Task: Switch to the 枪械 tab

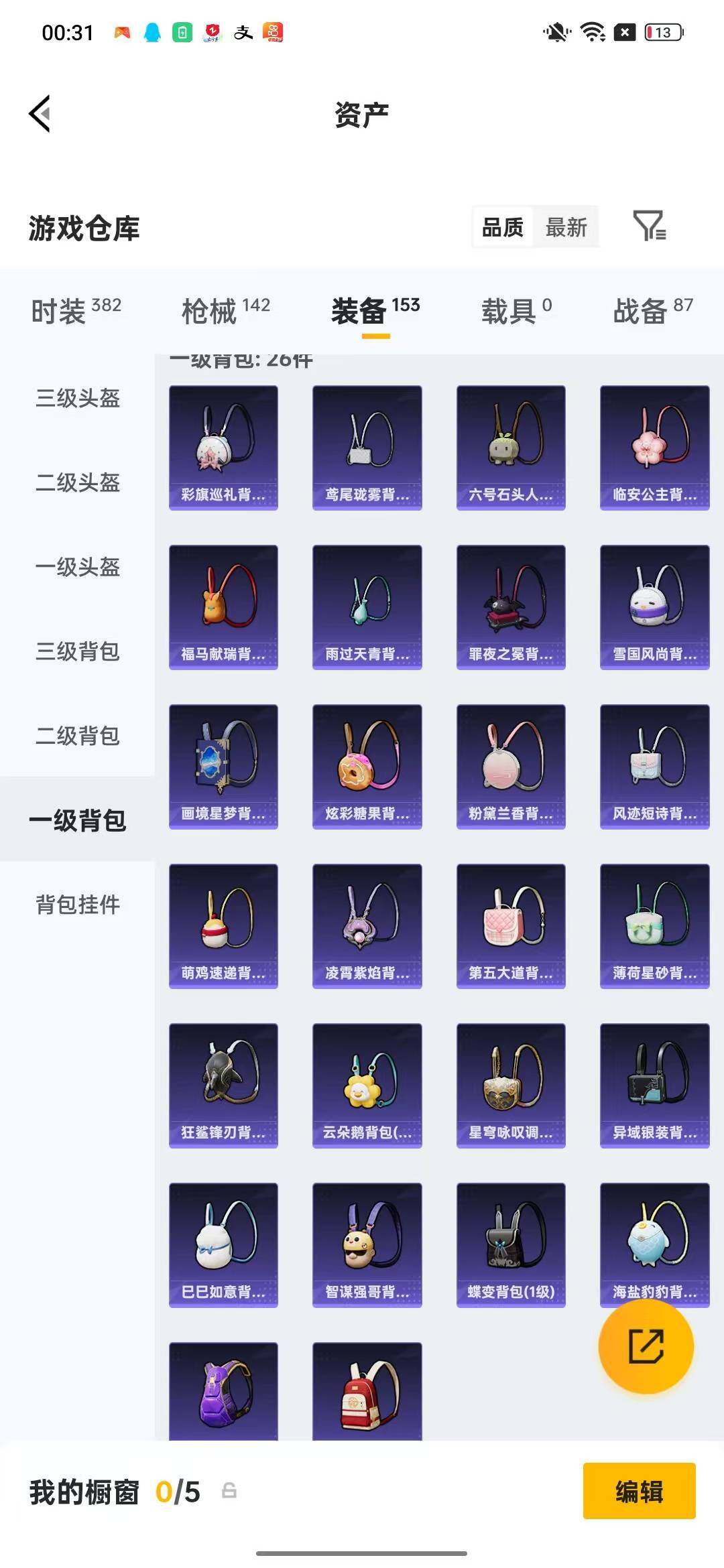Action: click(225, 311)
